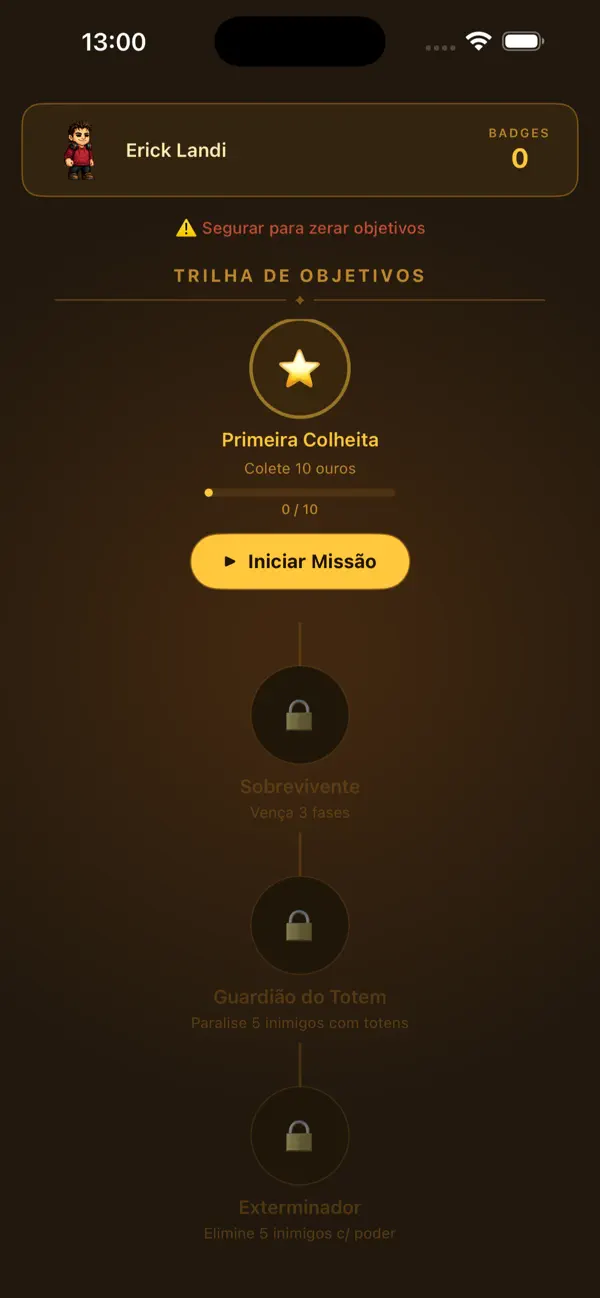Tap the locked Guardião do Totem objective

[300, 925]
